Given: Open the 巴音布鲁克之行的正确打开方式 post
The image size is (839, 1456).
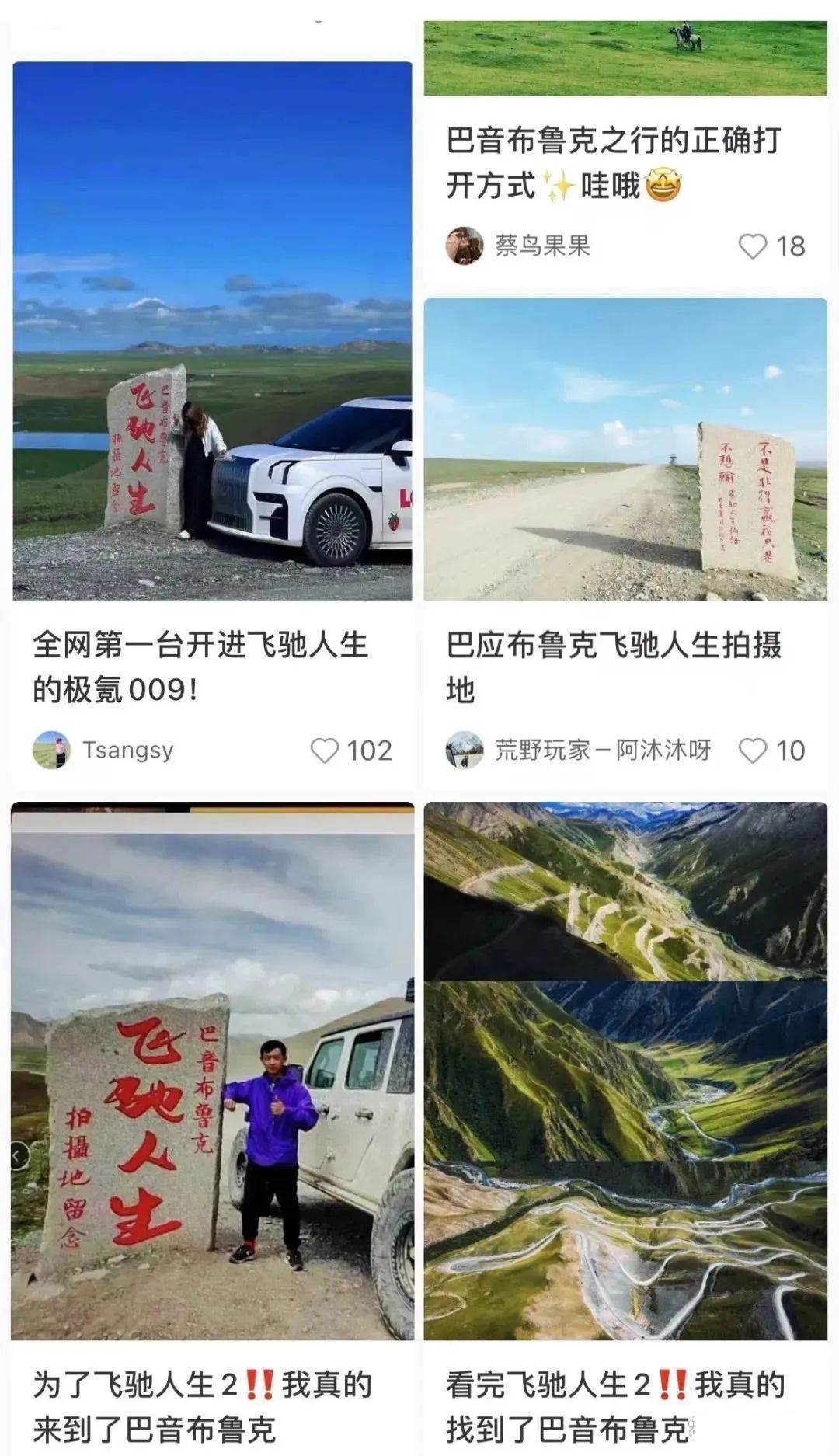Looking at the screenshot, I should (613, 163).
